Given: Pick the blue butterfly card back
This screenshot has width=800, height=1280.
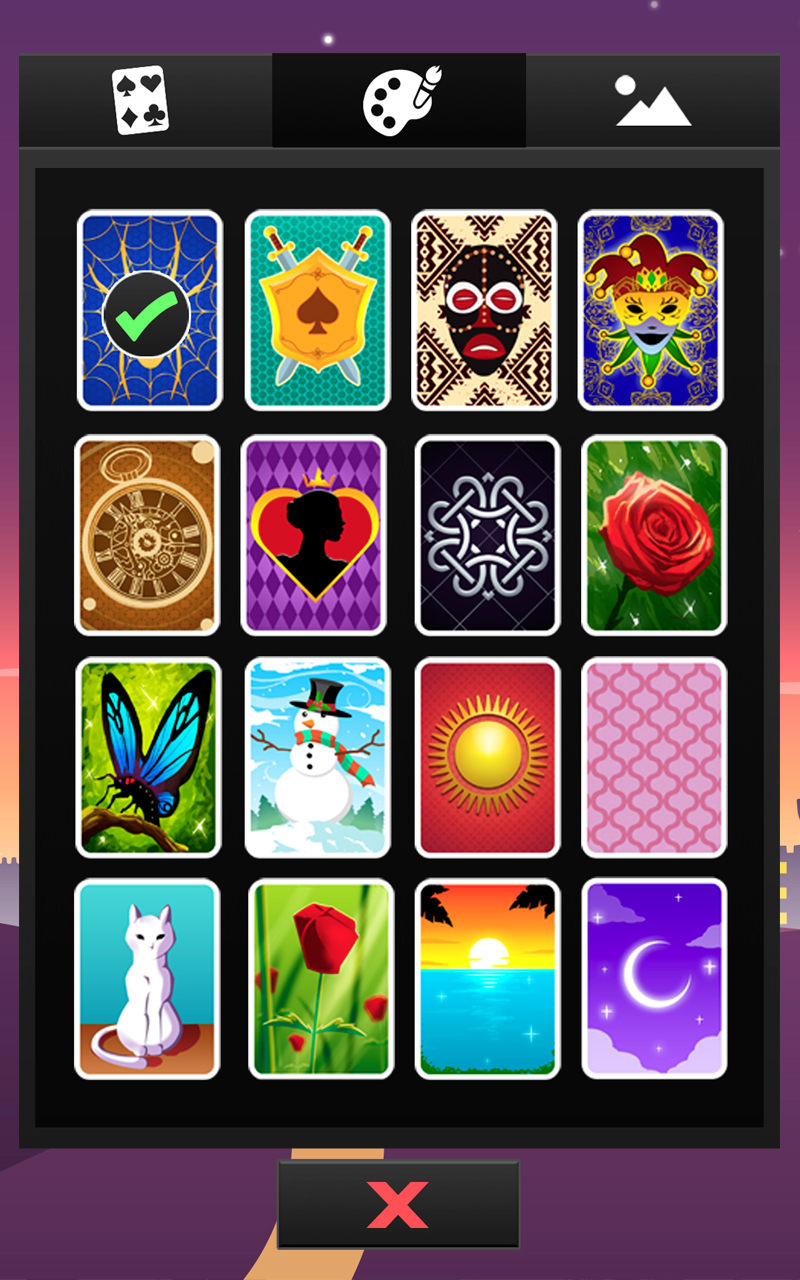Looking at the screenshot, I should [x=148, y=757].
